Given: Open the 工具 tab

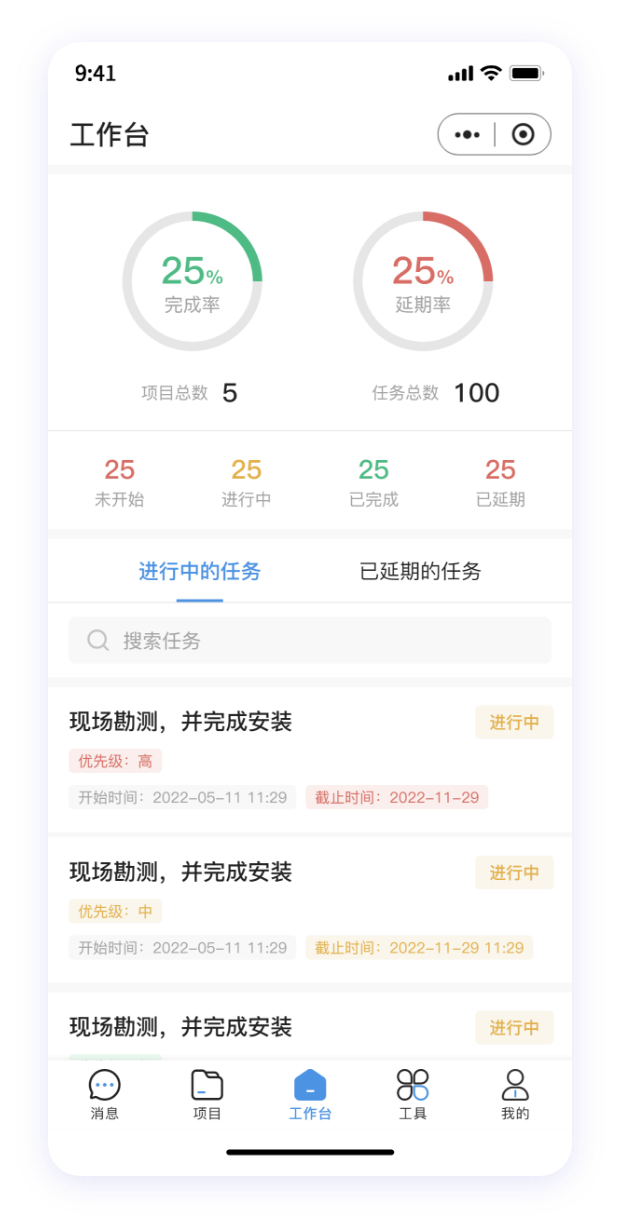Looking at the screenshot, I should coord(413,1094).
